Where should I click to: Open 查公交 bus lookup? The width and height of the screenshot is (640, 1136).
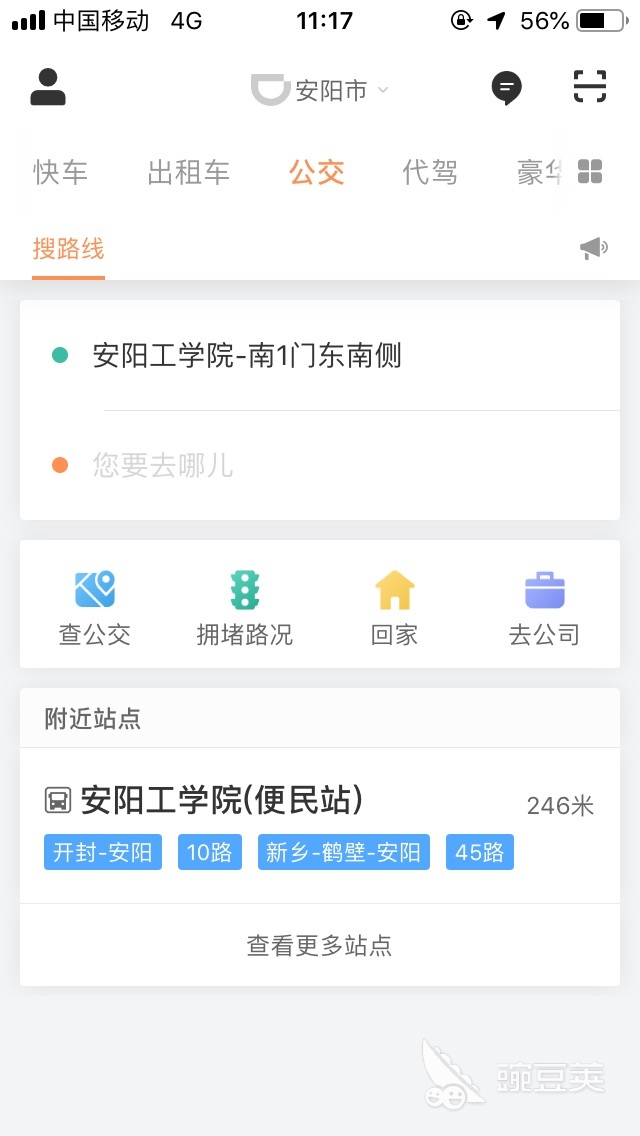pyautogui.click(x=95, y=606)
